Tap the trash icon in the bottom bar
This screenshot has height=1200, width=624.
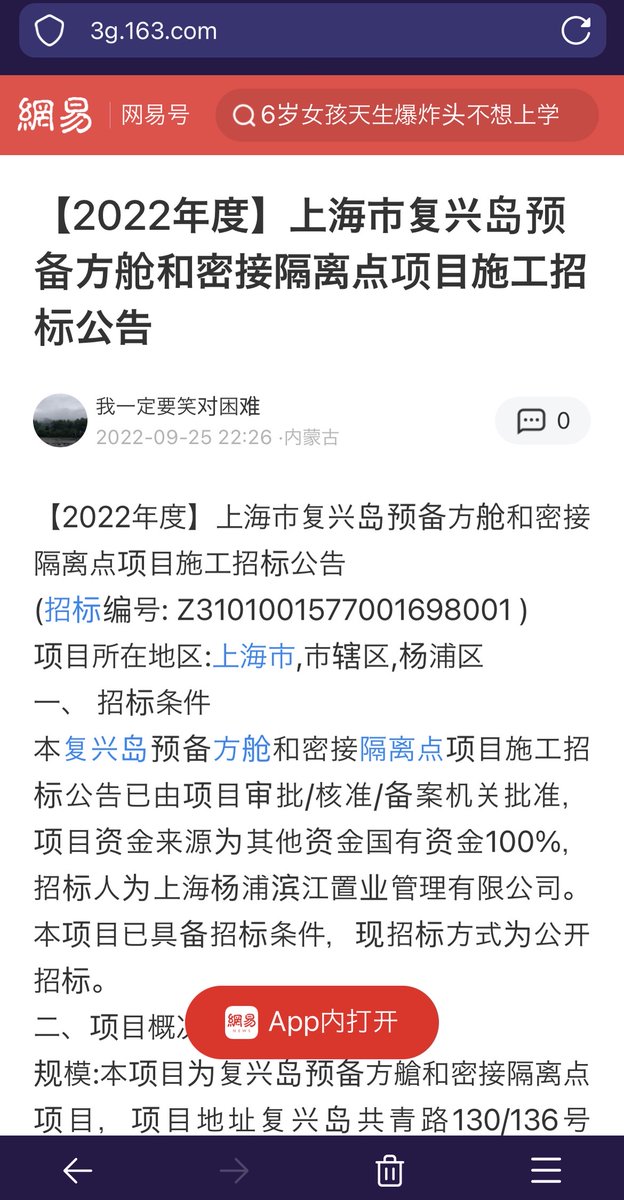pos(389,1169)
